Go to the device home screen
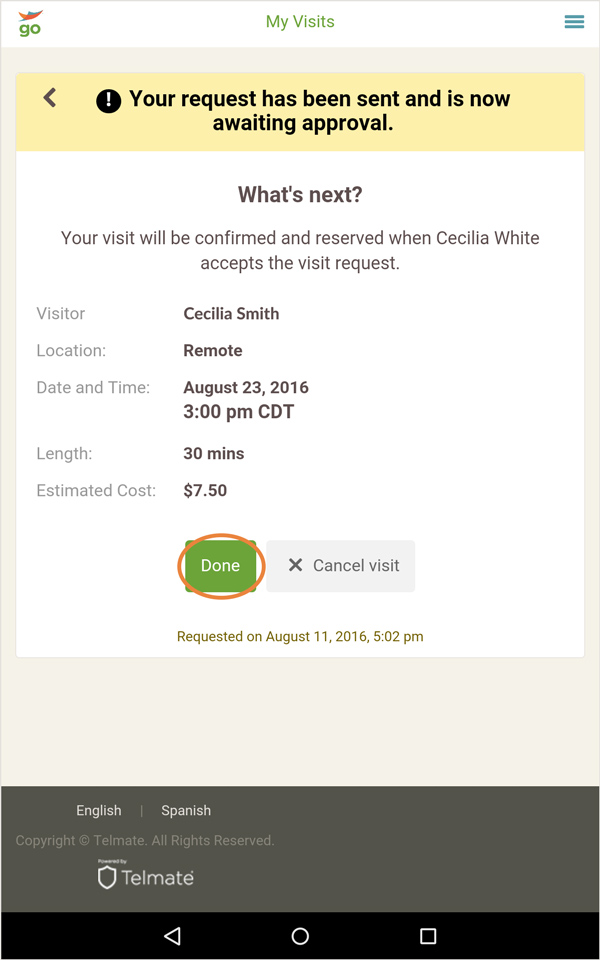Screen dimensions: 600x960 [300, 936]
